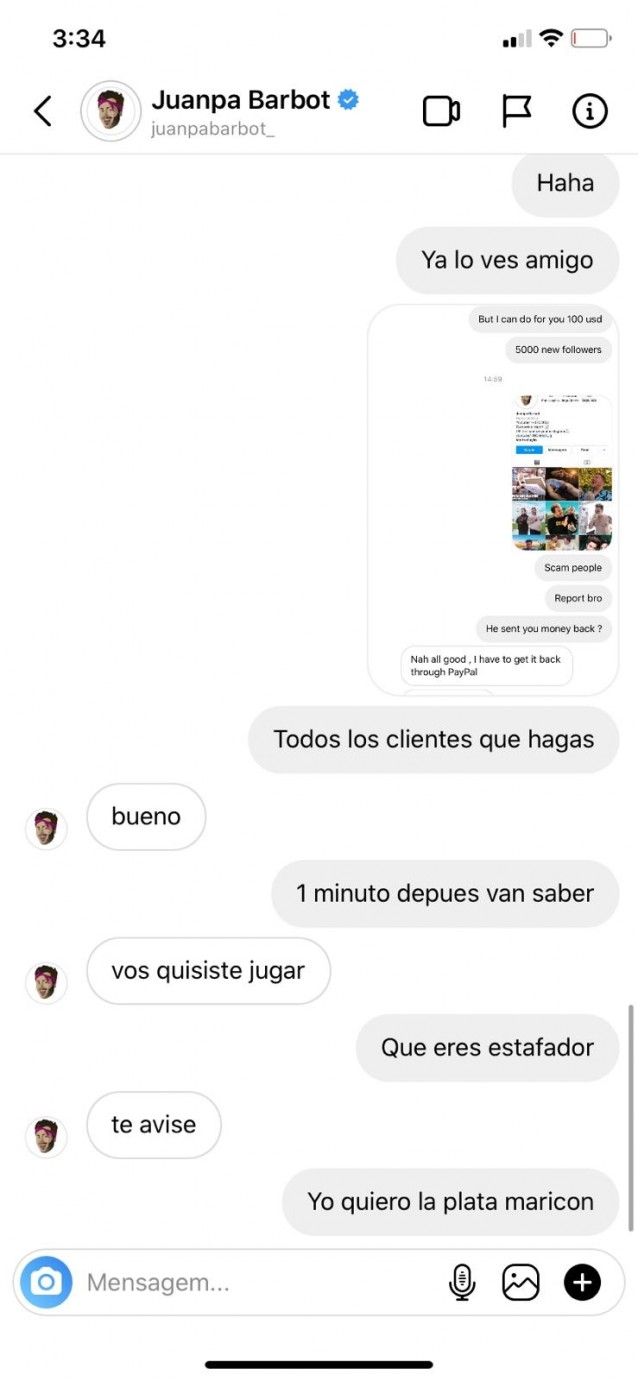This screenshot has height=1381, width=638.
Task: Flag this conversation
Action: pos(516,111)
